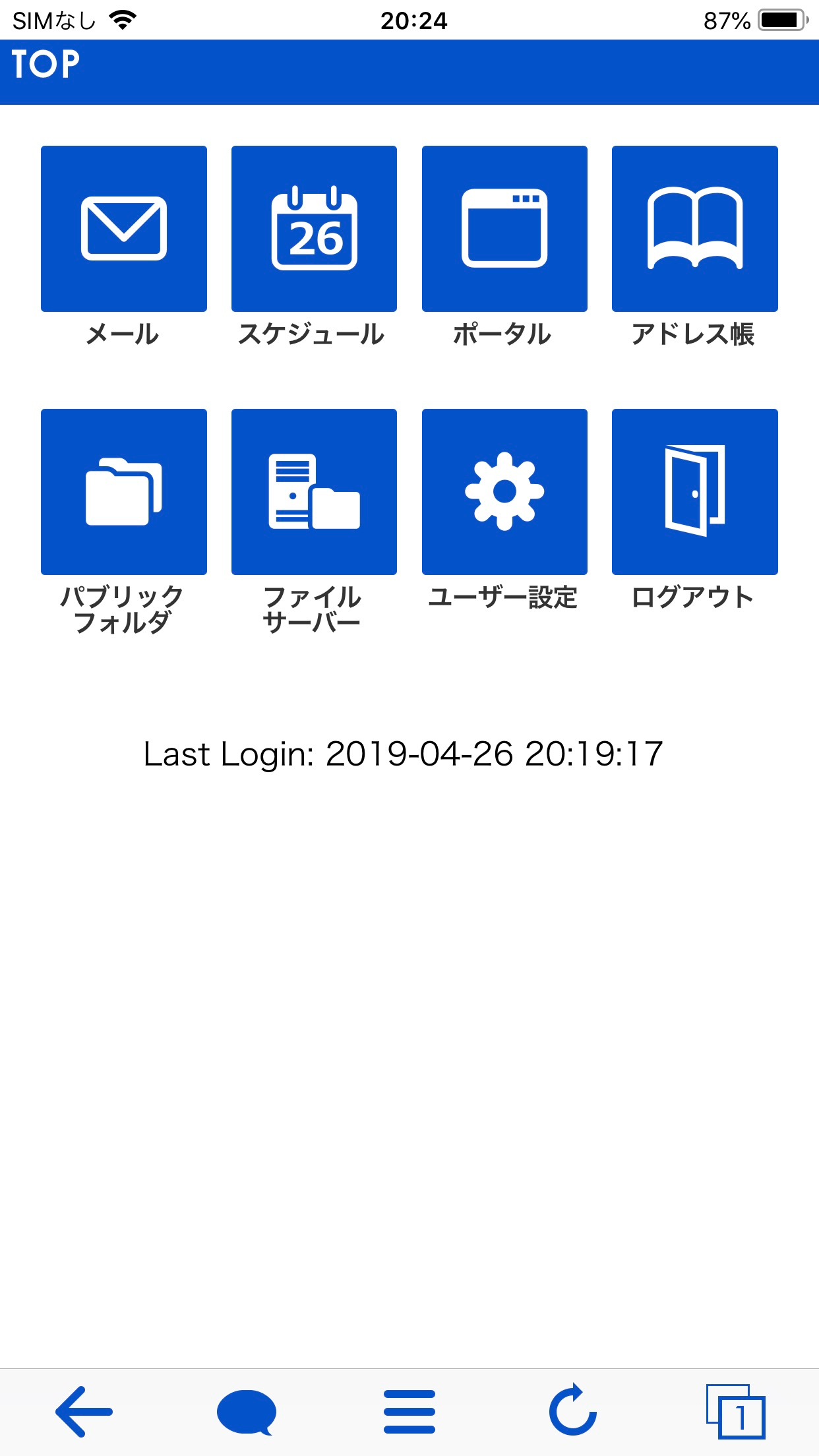
Task: Open the アドレス帳 (Address Book) icon
Action: [x=694, y=228]
